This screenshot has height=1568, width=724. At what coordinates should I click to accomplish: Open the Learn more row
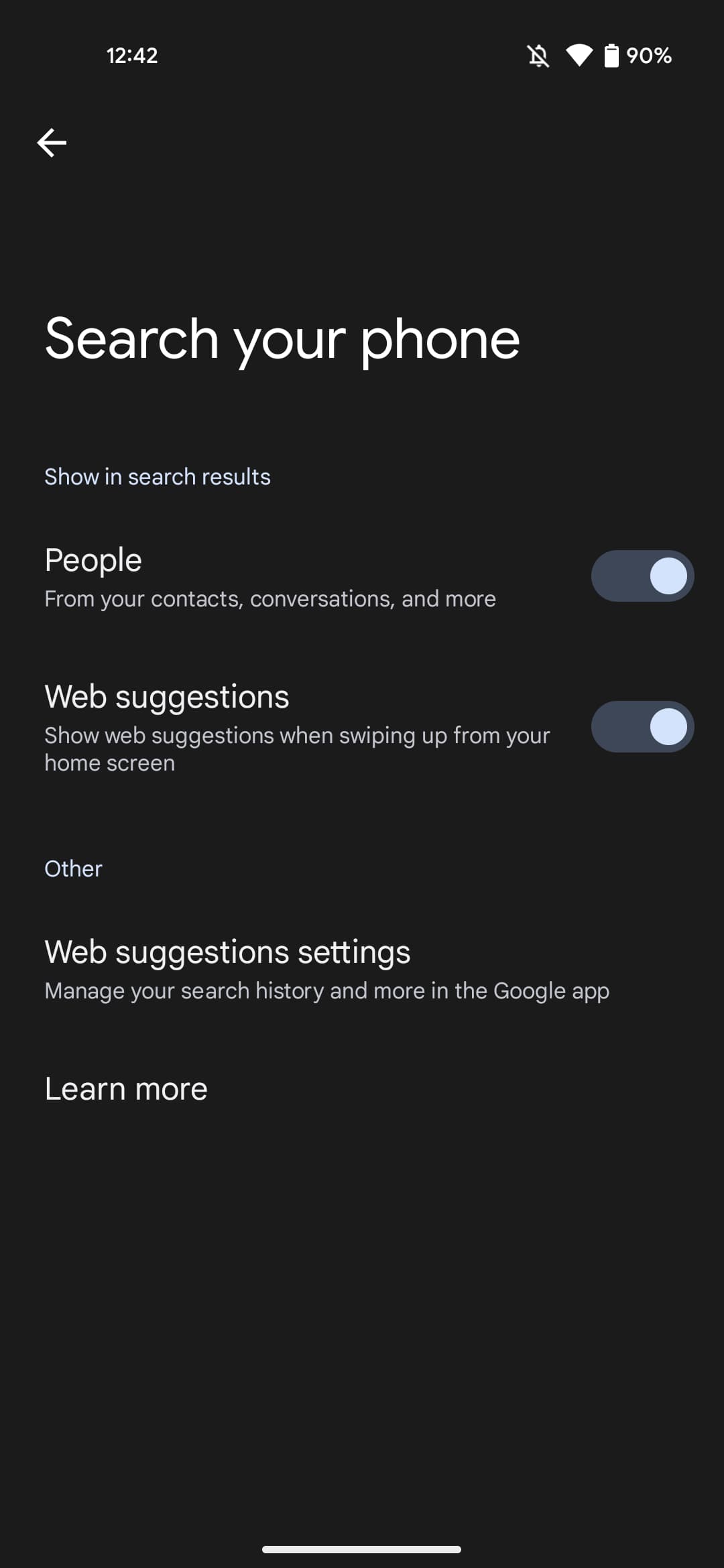[126, 1089]
